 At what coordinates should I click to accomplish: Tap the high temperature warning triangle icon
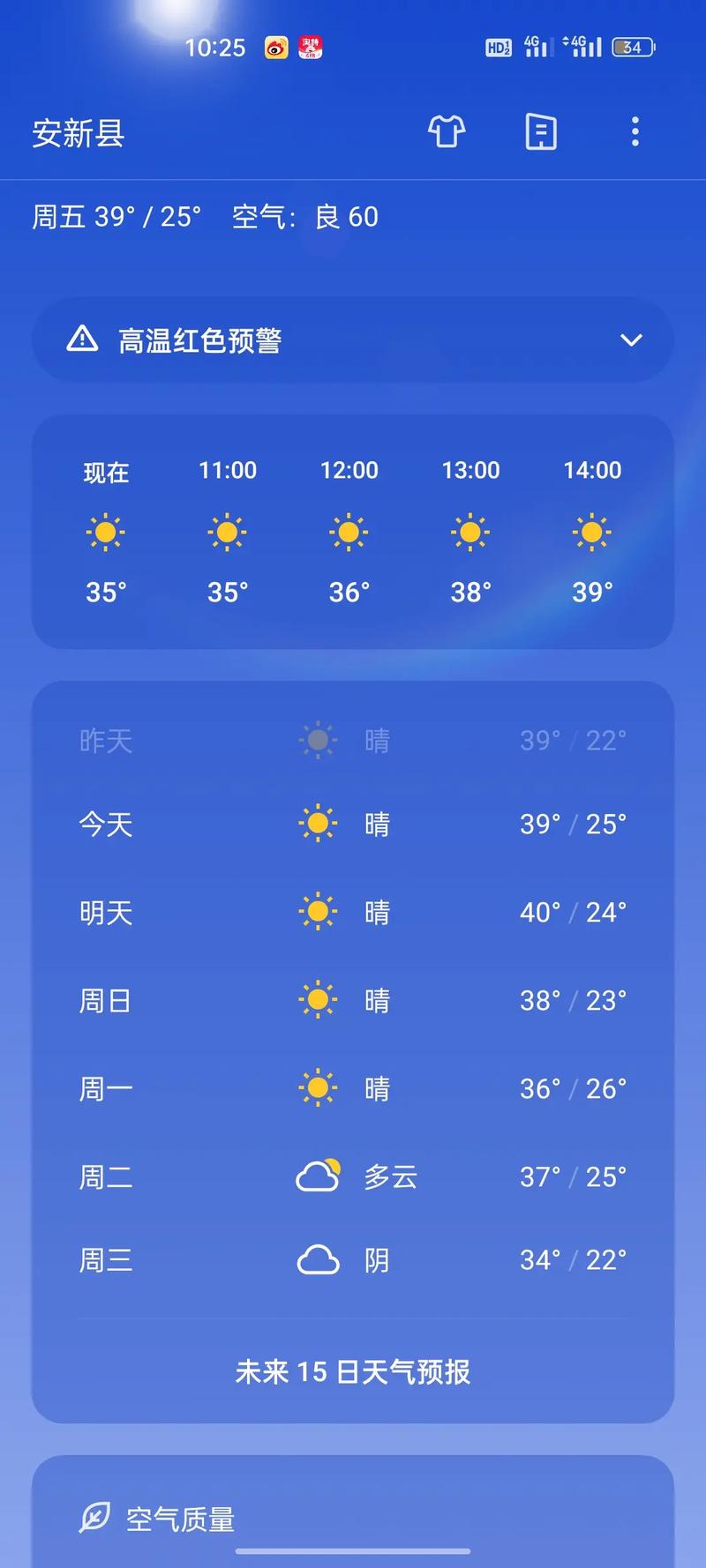coord(81,340)
